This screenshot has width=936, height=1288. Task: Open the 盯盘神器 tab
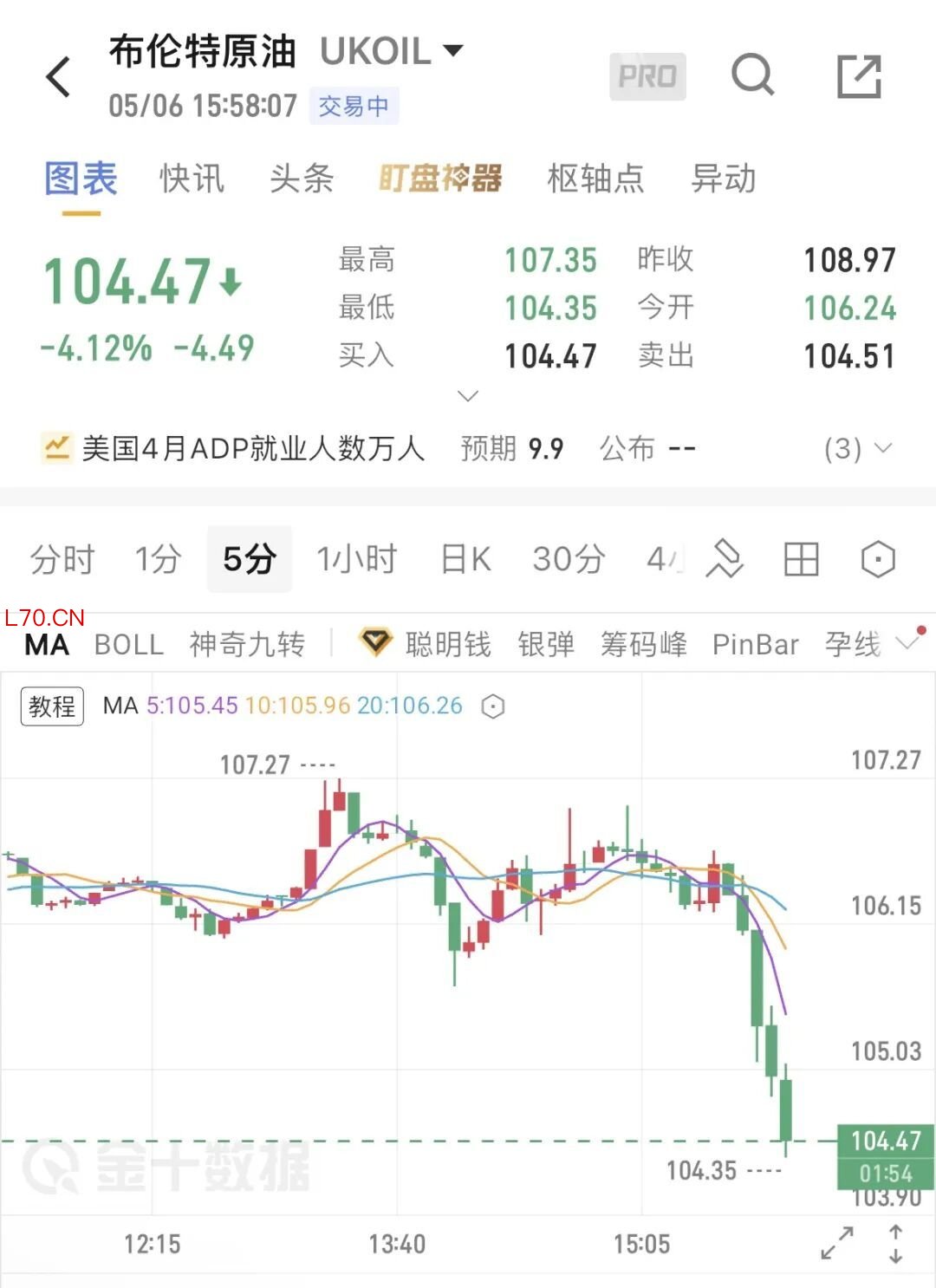point(440,179)
